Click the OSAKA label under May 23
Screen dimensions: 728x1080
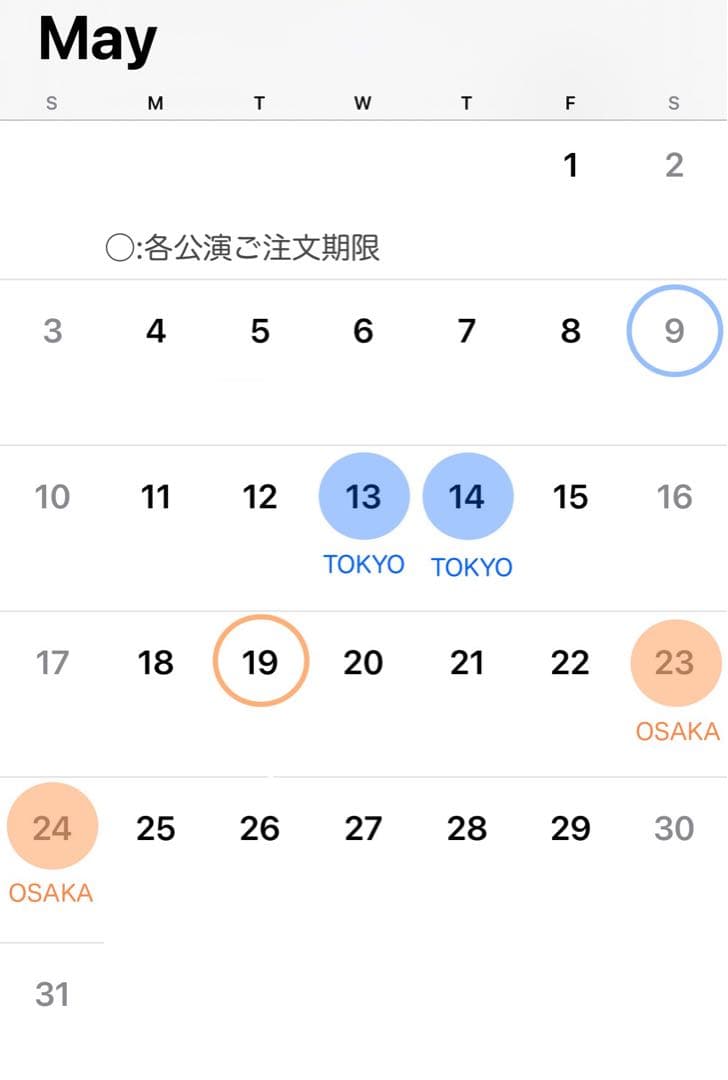[x=677, y=731]
